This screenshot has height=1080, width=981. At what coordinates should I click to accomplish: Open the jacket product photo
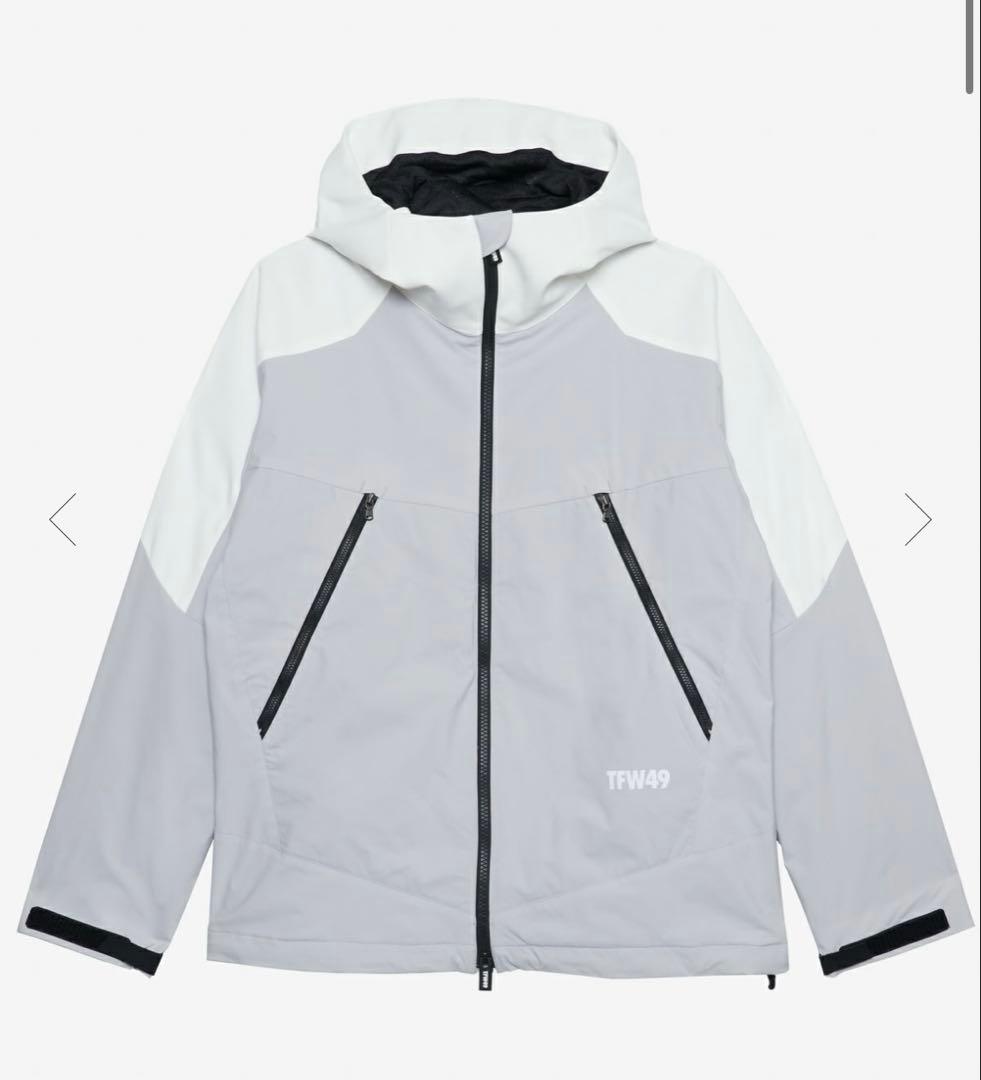490,560
